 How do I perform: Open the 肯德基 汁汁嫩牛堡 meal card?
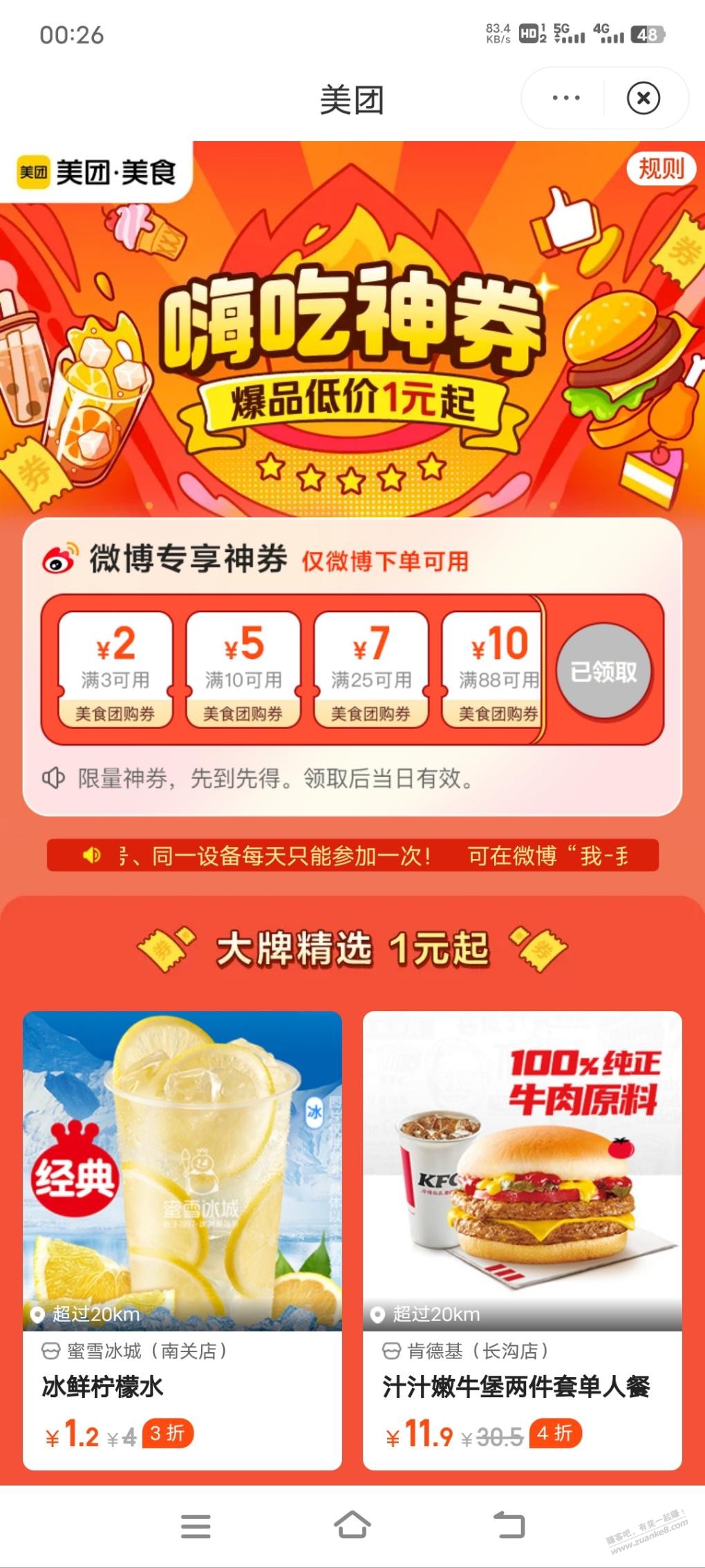point(522,1239)
